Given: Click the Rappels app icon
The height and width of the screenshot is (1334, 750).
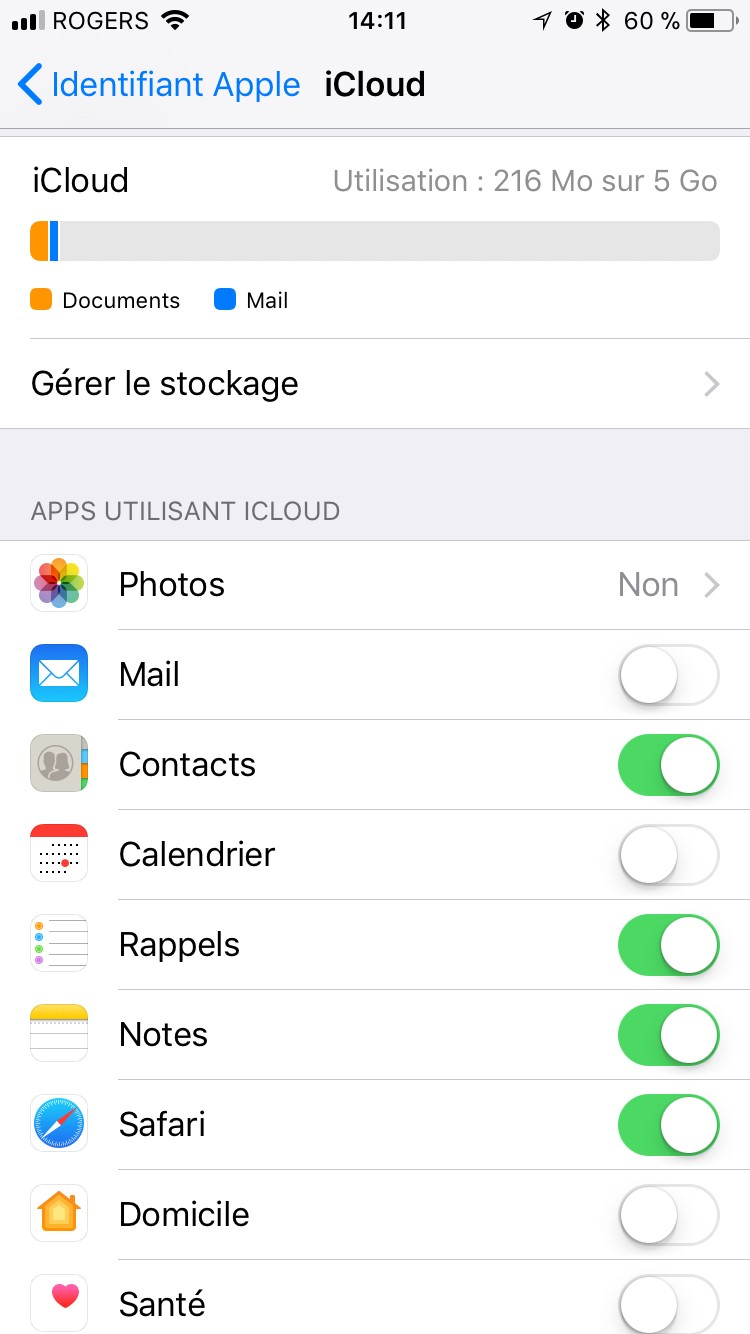Looking at the screenshot, I should 58,943.
